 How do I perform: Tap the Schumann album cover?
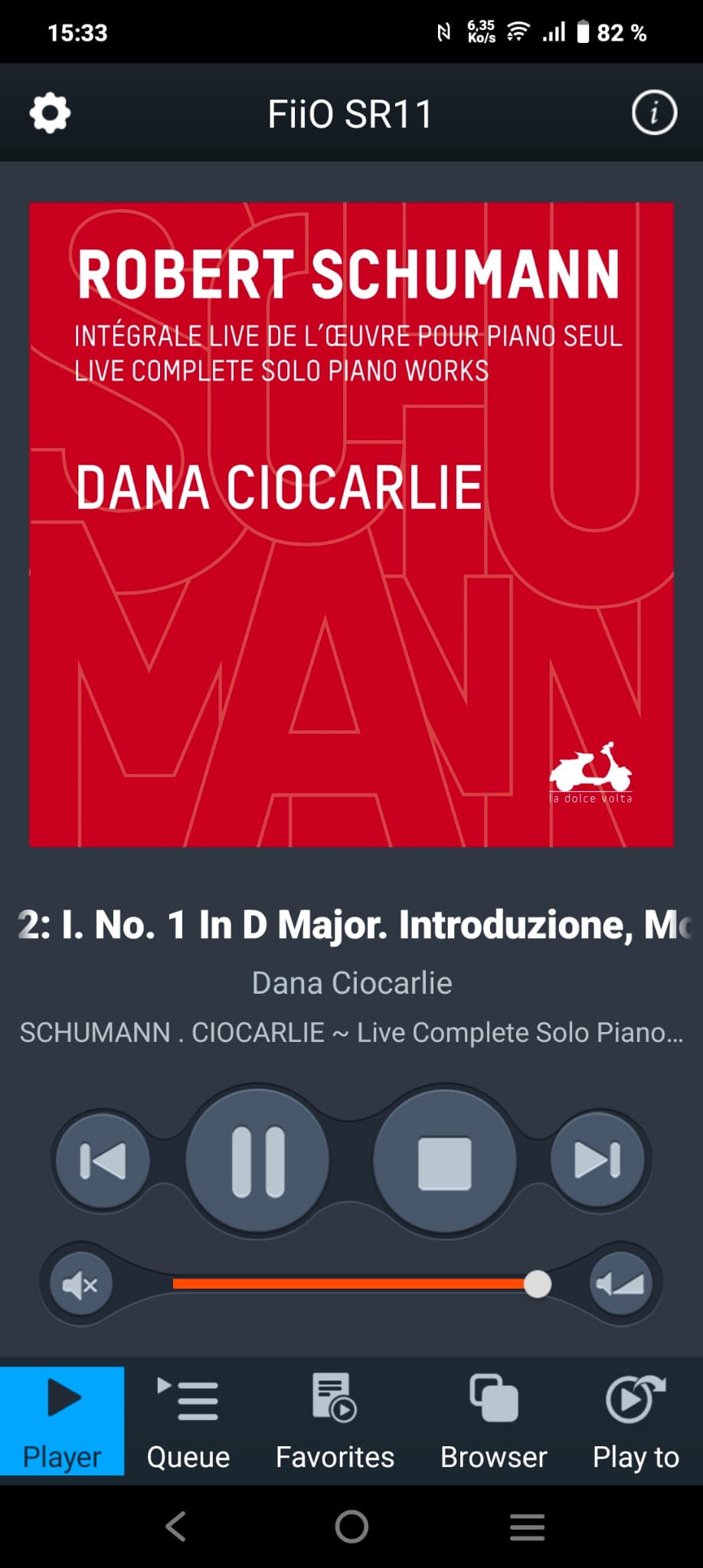(x=351, y=524)
